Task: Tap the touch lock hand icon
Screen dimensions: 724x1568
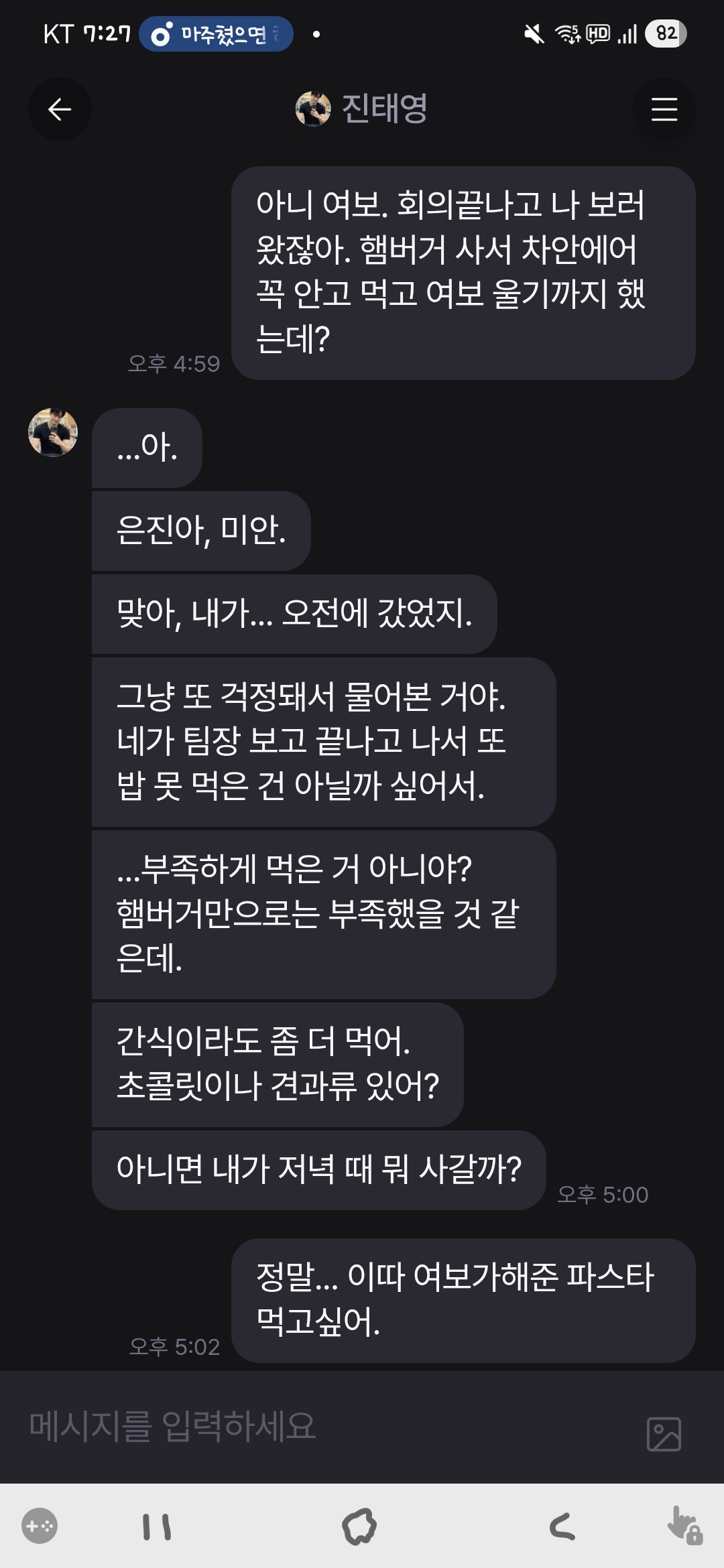Action: (x=684, y=1526)
